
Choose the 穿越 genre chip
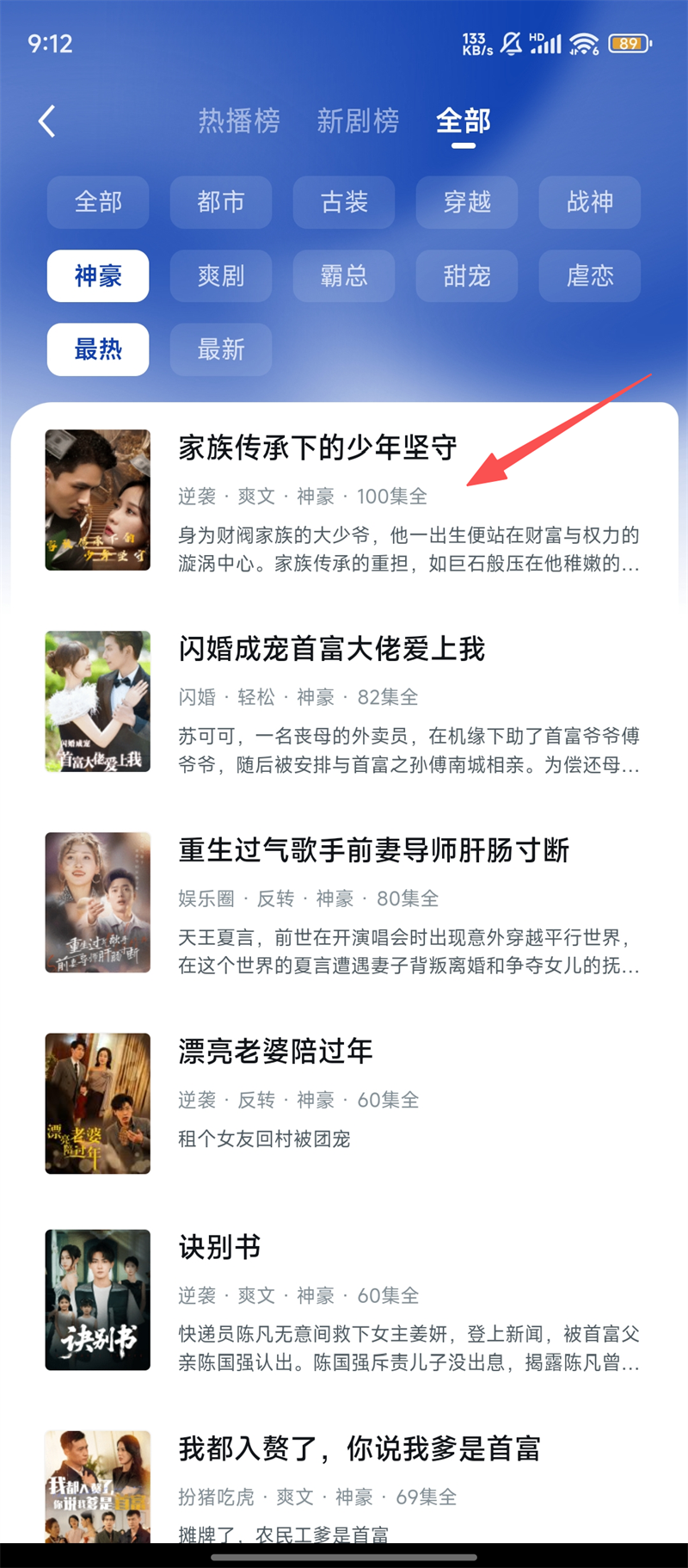pyautogui.click(x=467, y=202)
